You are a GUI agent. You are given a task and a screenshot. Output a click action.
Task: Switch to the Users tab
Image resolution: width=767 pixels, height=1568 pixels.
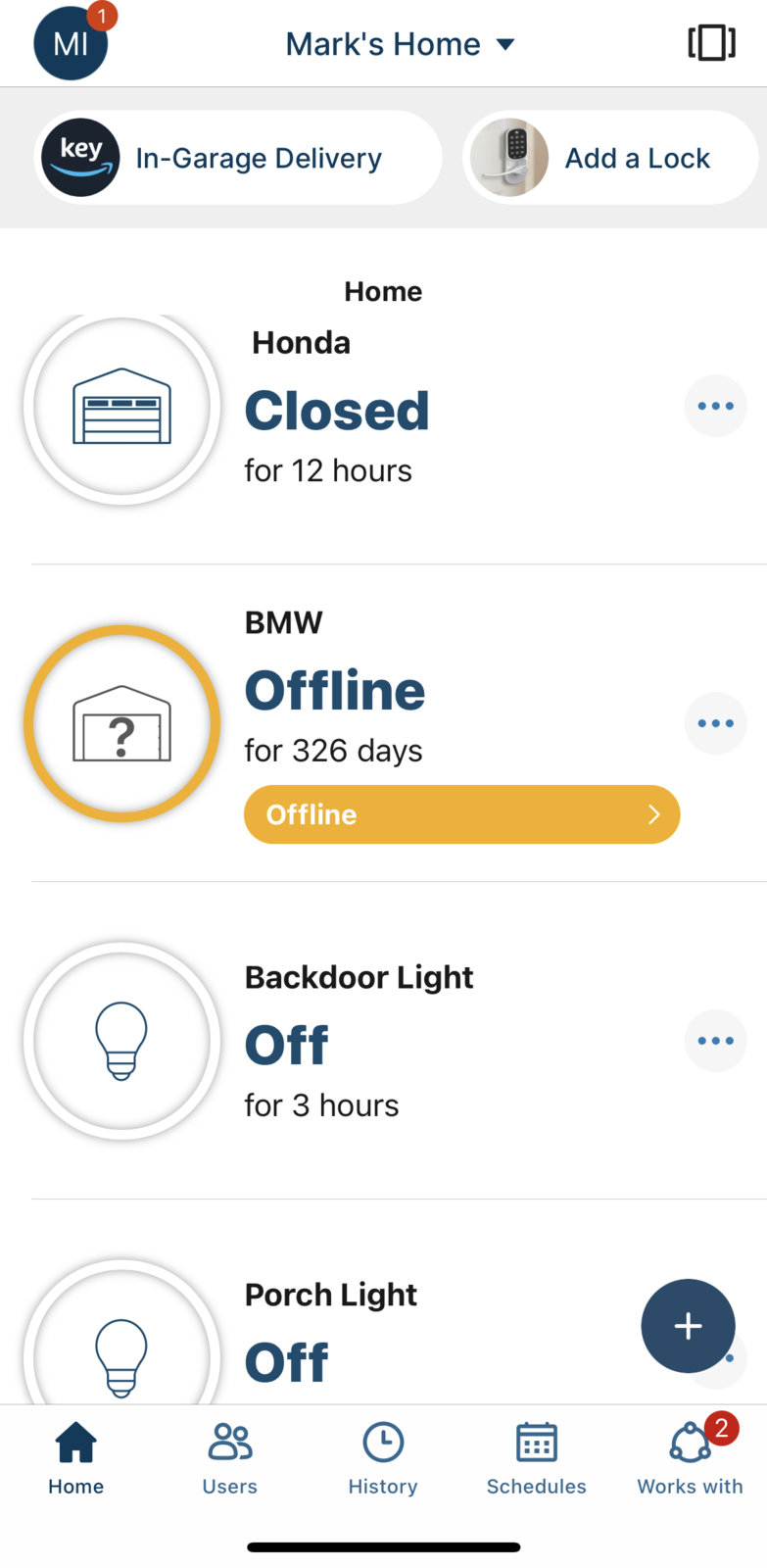pyautogui.click(x=230, y=1459)
